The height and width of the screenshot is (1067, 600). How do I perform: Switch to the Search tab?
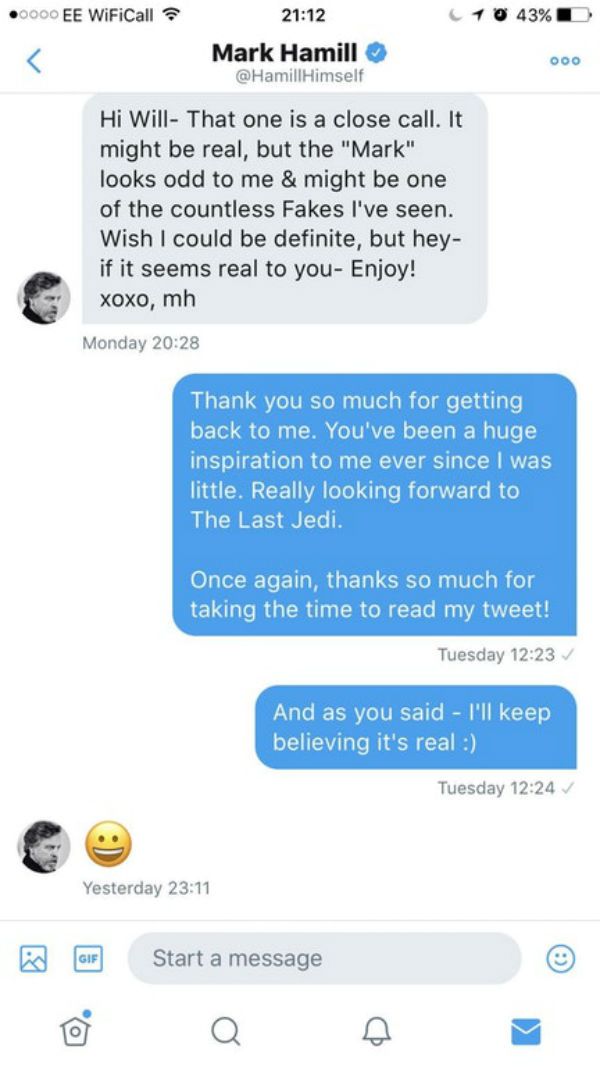[x=226, y=1030]
